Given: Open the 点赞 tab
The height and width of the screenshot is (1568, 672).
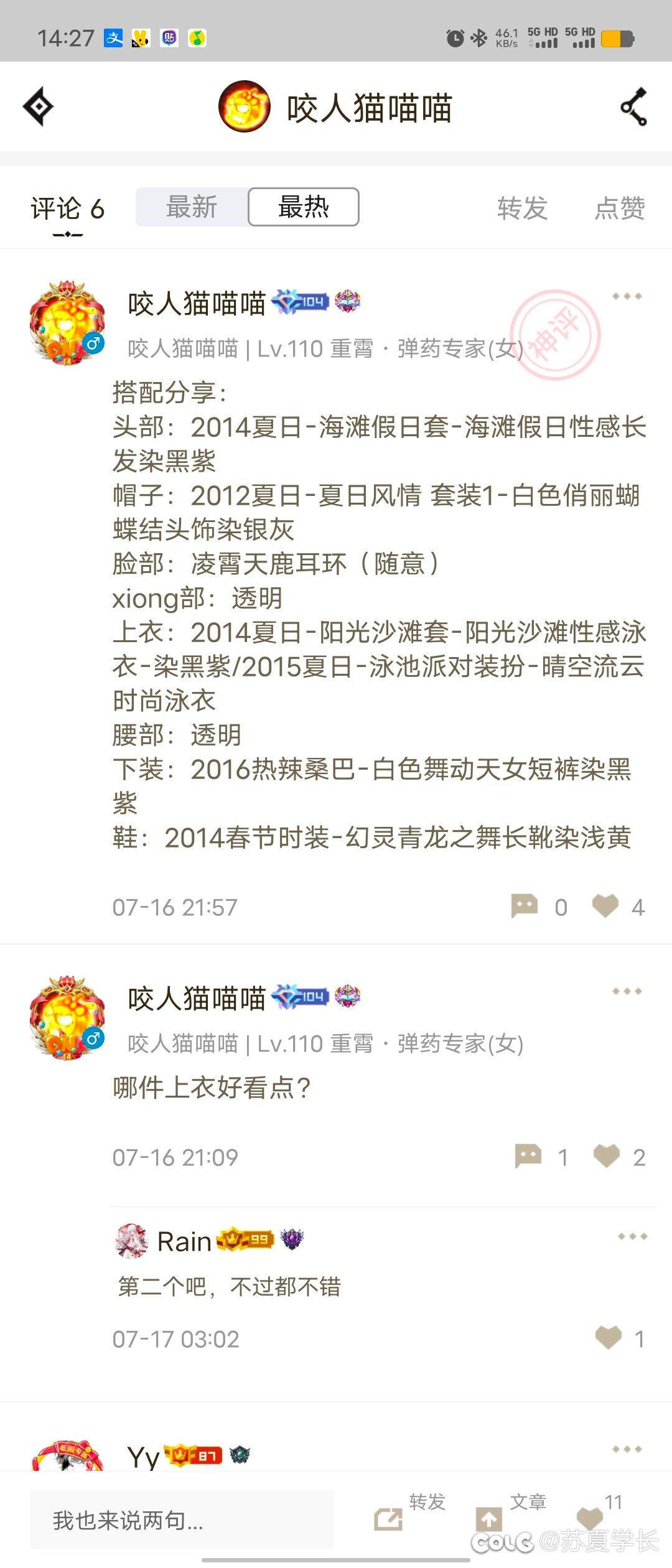Looking at the screenshot, I should (619, 208).
